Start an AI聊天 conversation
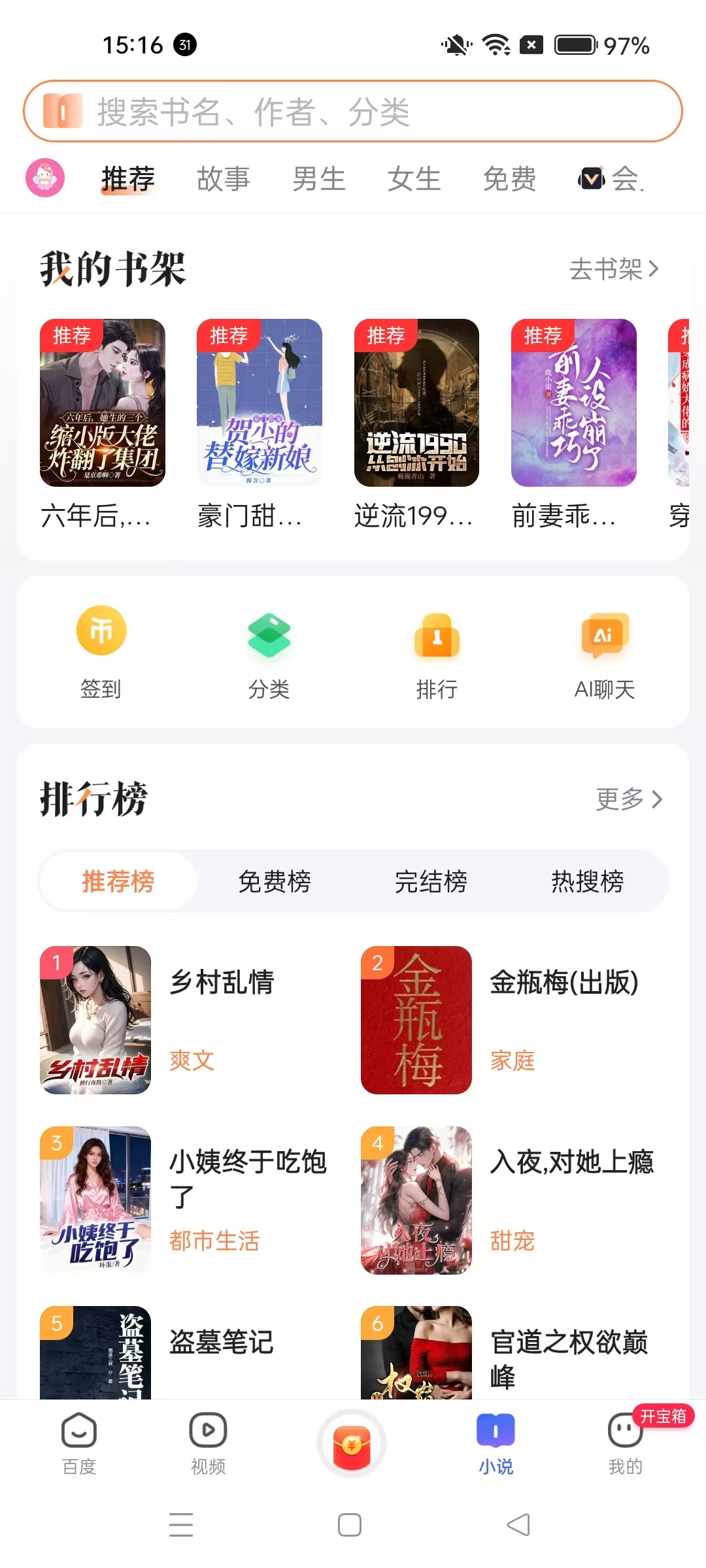 click(x=603, y=653)
